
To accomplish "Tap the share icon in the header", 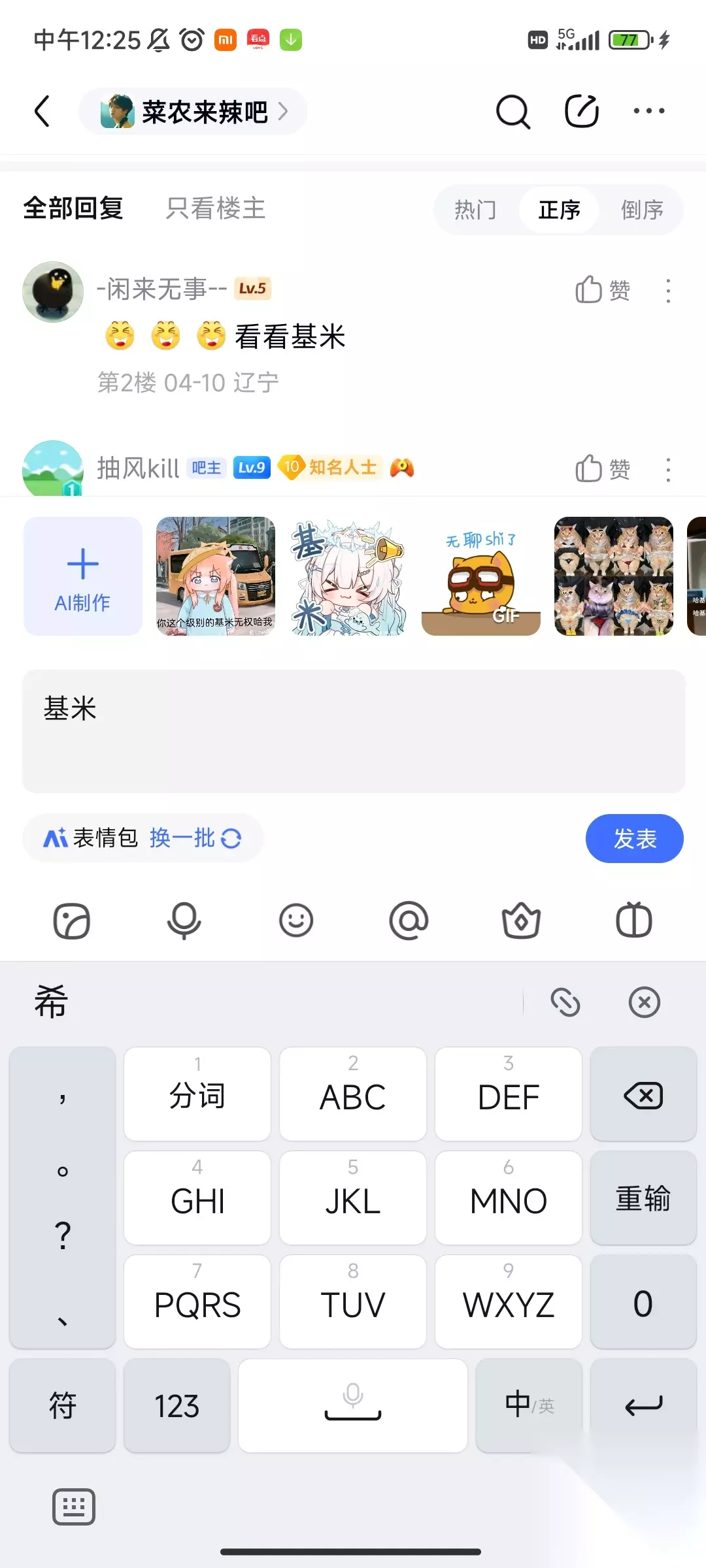I will click(581, 111).
